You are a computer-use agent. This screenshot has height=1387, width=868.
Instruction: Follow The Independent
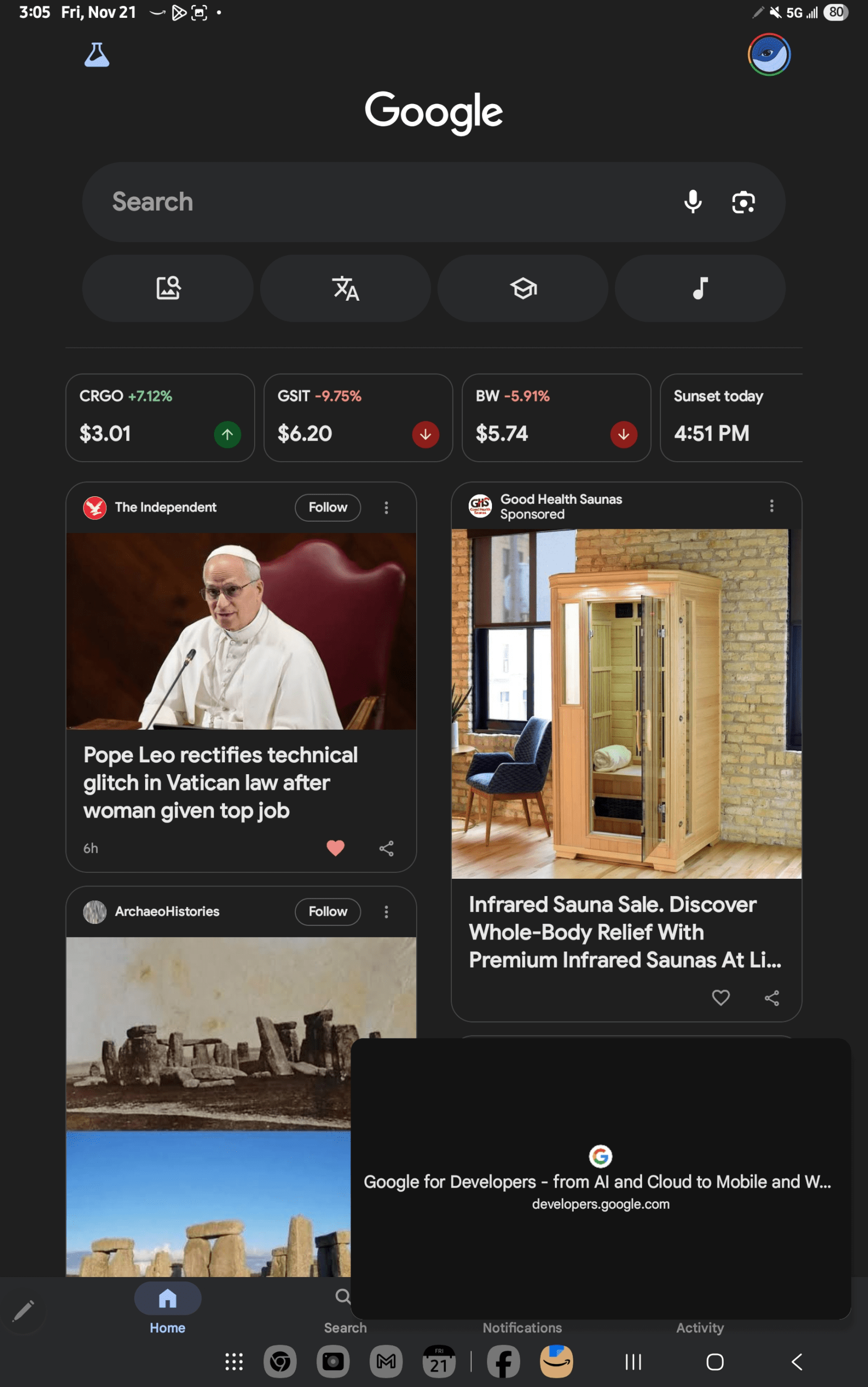coord(327,507)
